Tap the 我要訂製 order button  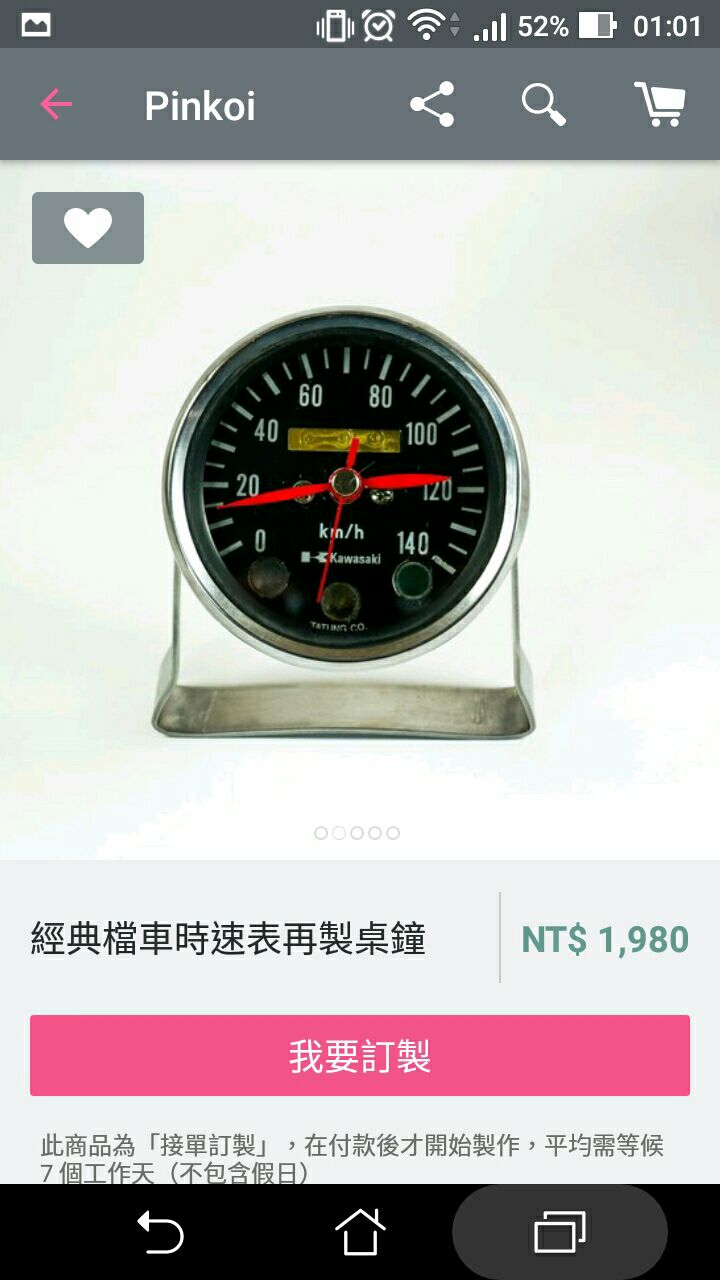point(360,1055)
